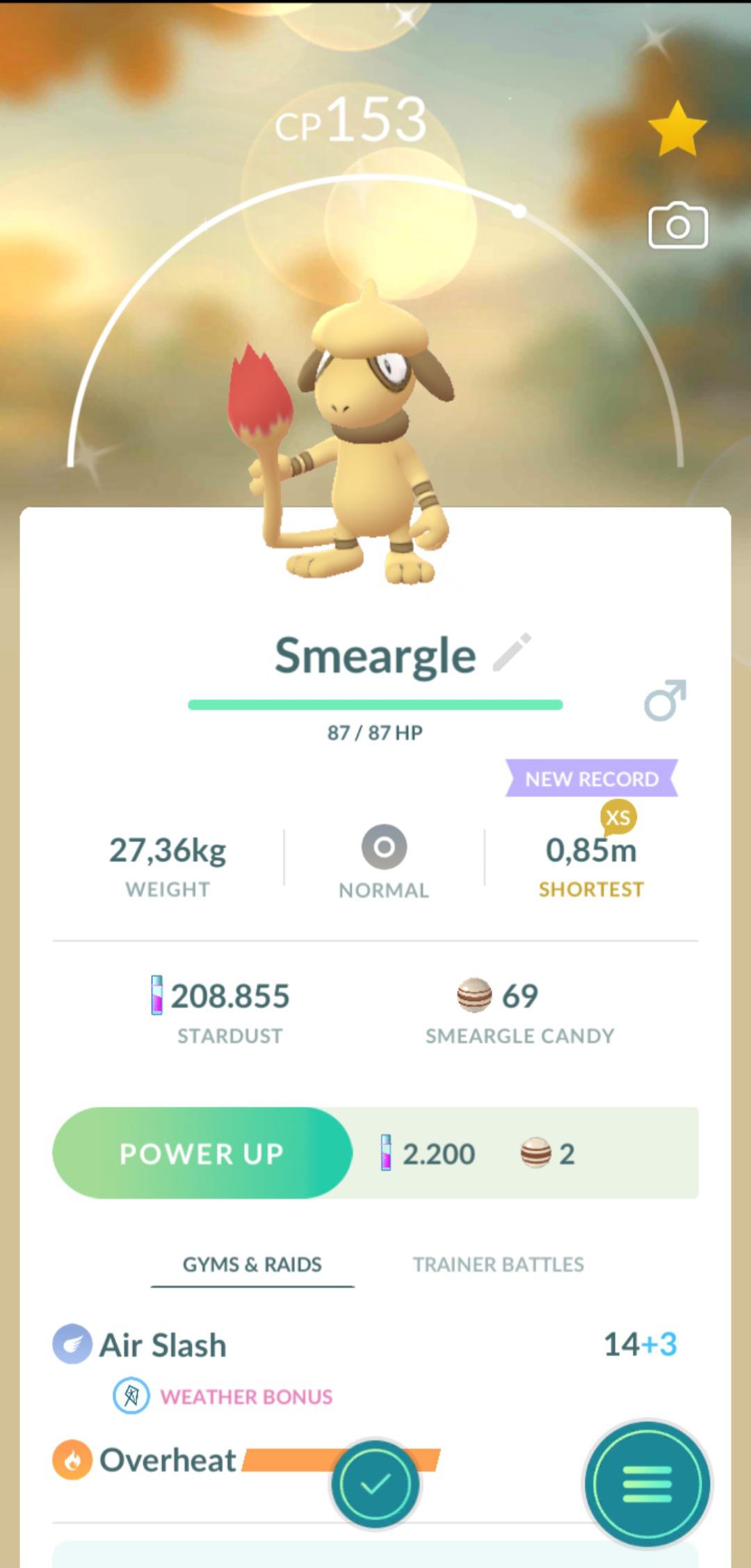Toggle the favorite star for Smeargle
Viewport: 751px width, 1568px height.
click(677, 129)
